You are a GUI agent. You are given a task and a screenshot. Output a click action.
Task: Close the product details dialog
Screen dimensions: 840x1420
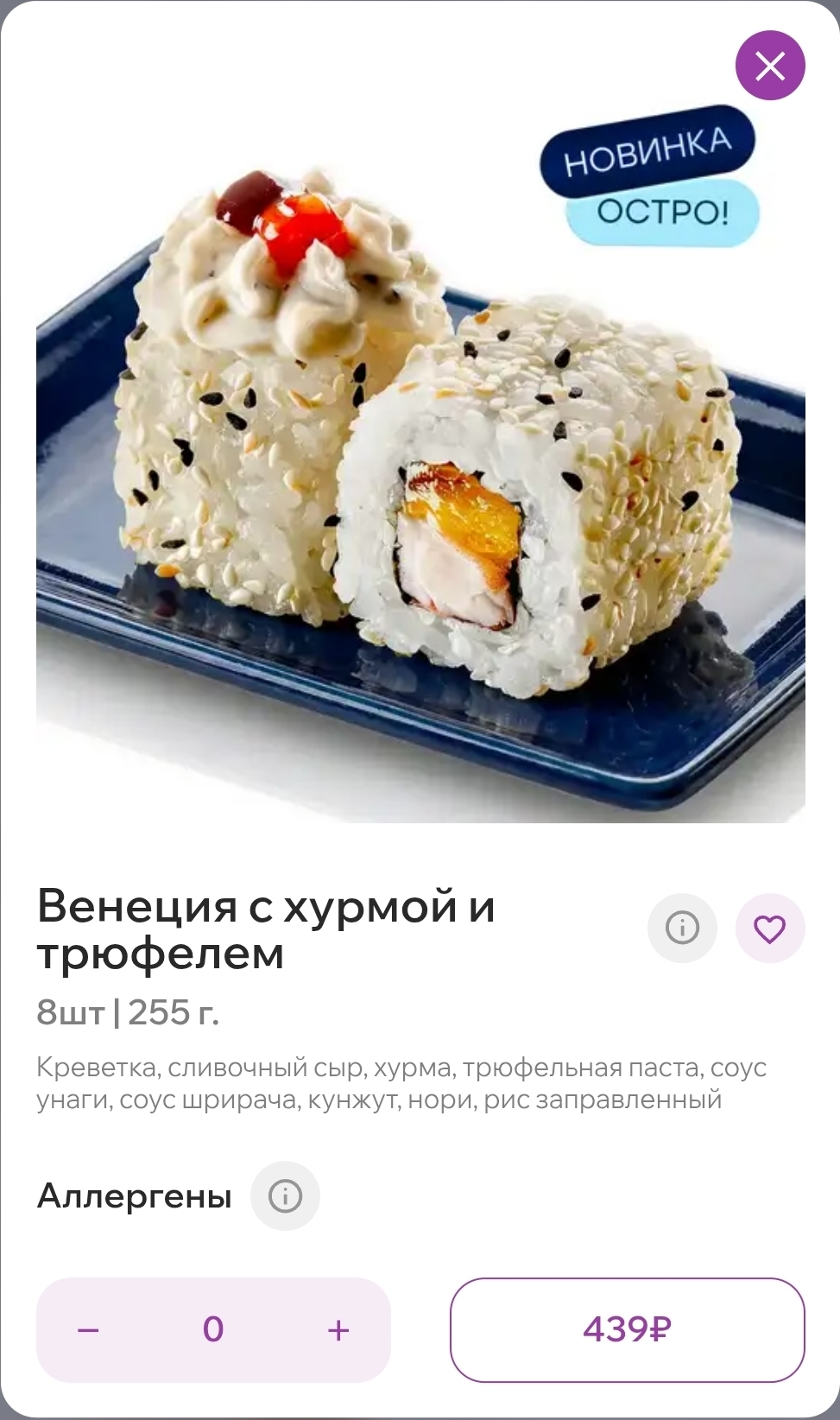coord(769,66)
